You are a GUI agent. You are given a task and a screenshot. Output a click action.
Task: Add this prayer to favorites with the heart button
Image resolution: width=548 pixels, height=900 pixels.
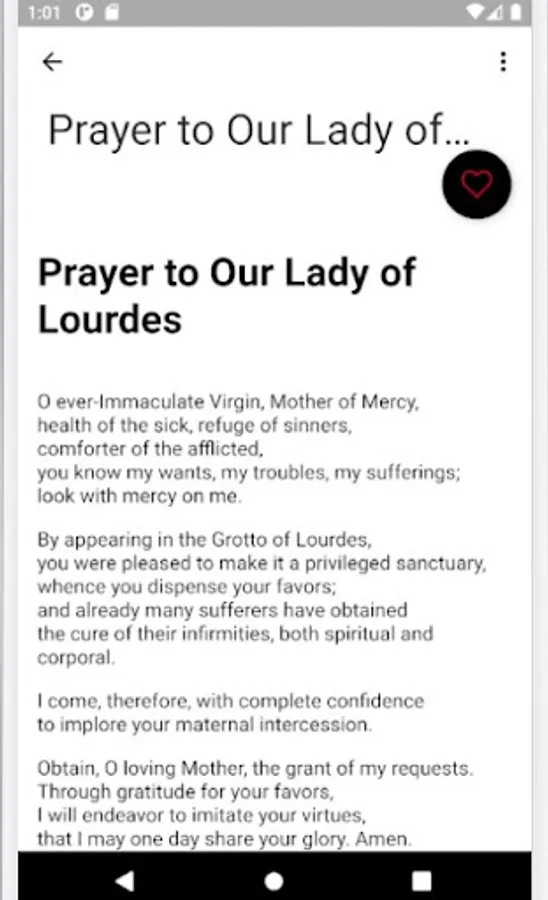(x=476, y=184)
